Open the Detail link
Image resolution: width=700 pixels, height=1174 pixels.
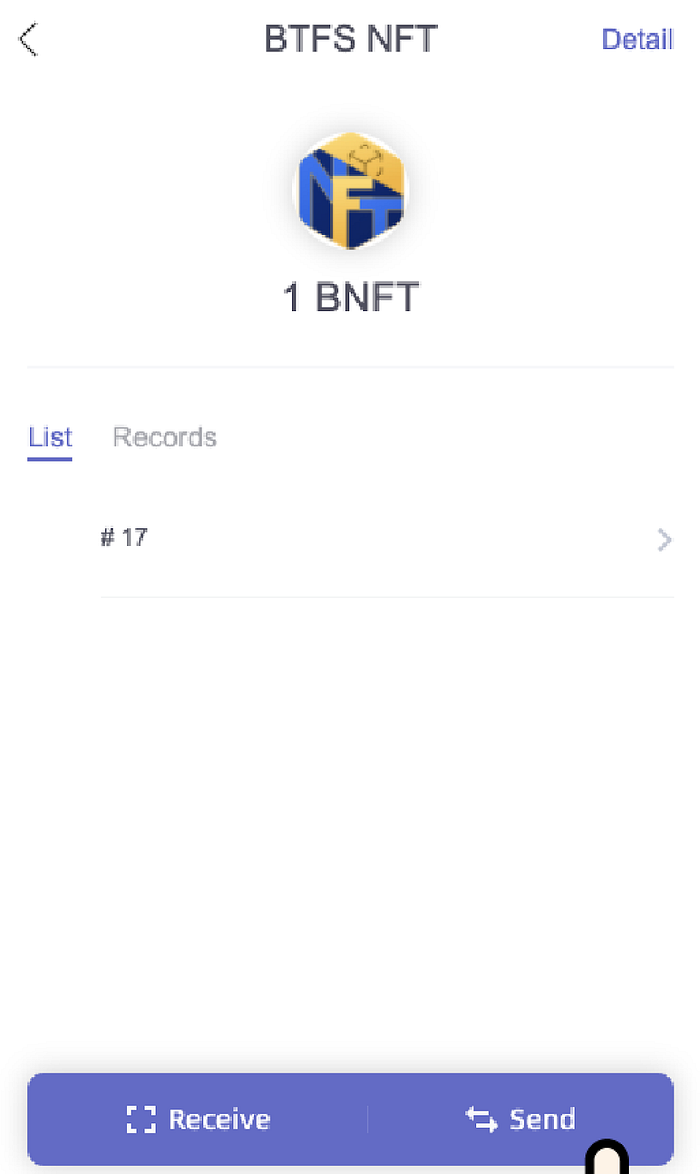click(x=636, y=40)
